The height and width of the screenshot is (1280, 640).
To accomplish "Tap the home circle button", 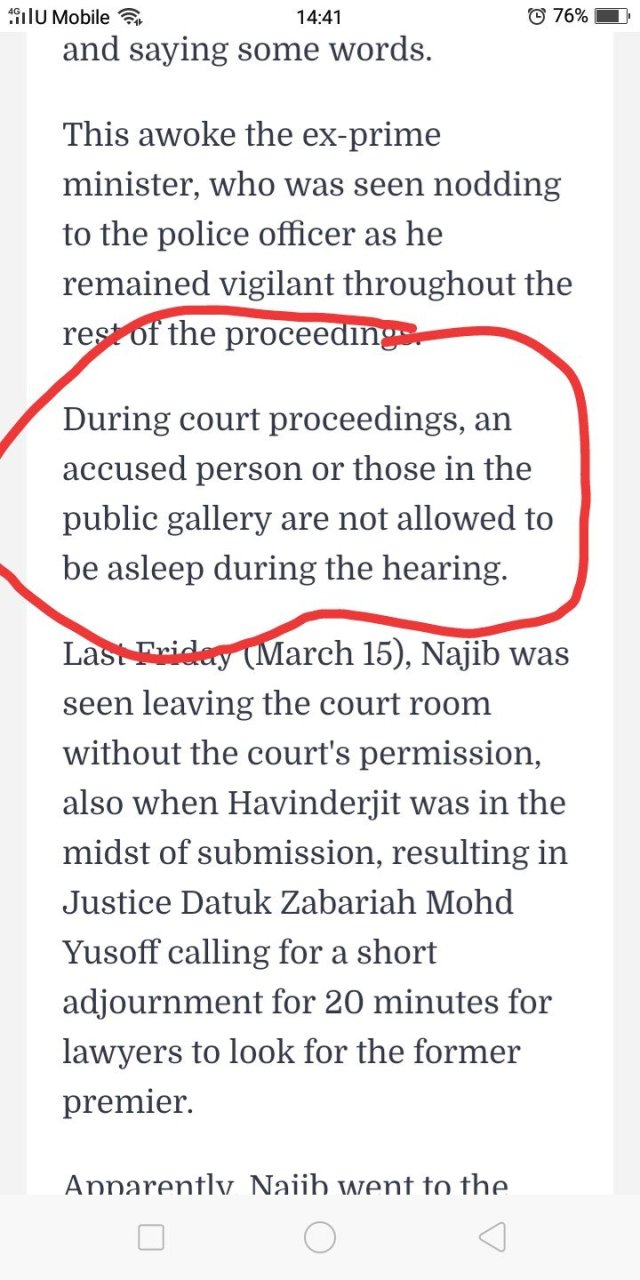I will 320,1238.
